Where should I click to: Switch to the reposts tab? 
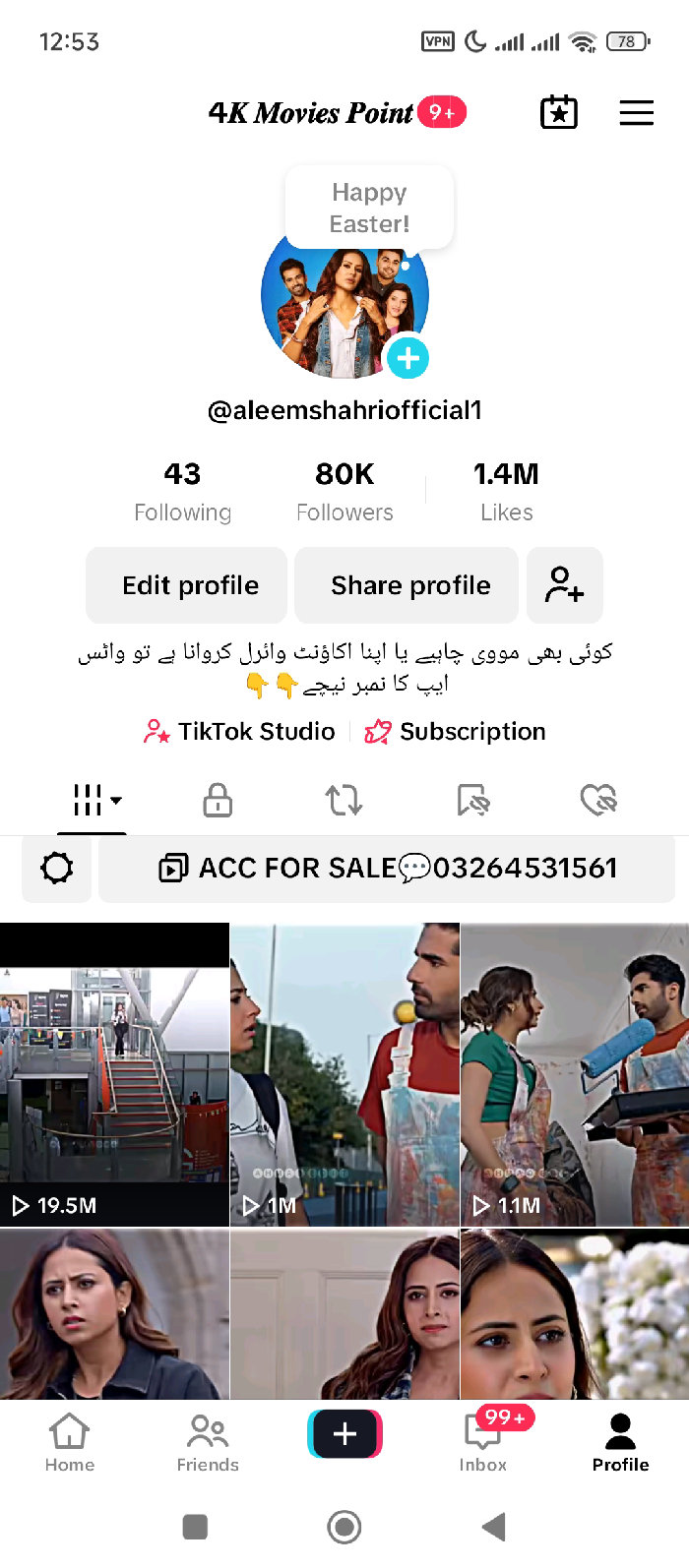(344, 800)
